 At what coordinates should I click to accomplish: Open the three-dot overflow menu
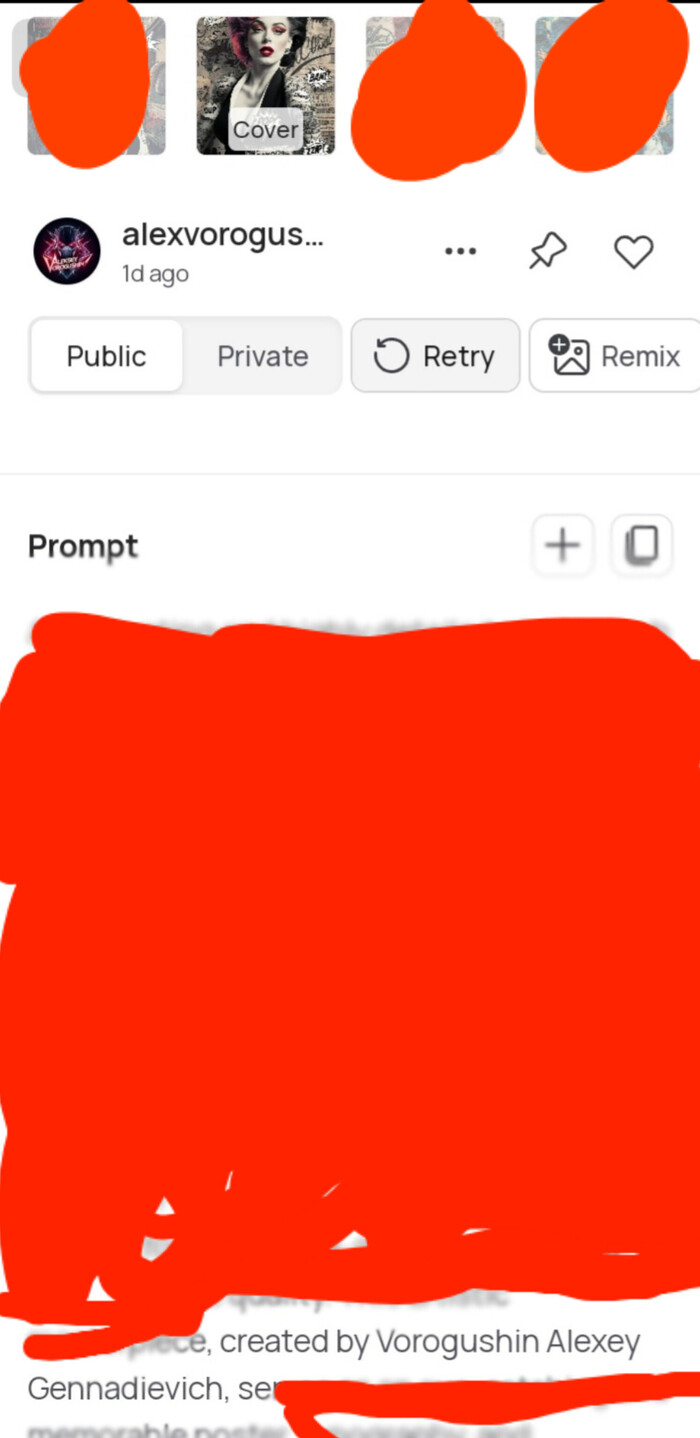460,251
